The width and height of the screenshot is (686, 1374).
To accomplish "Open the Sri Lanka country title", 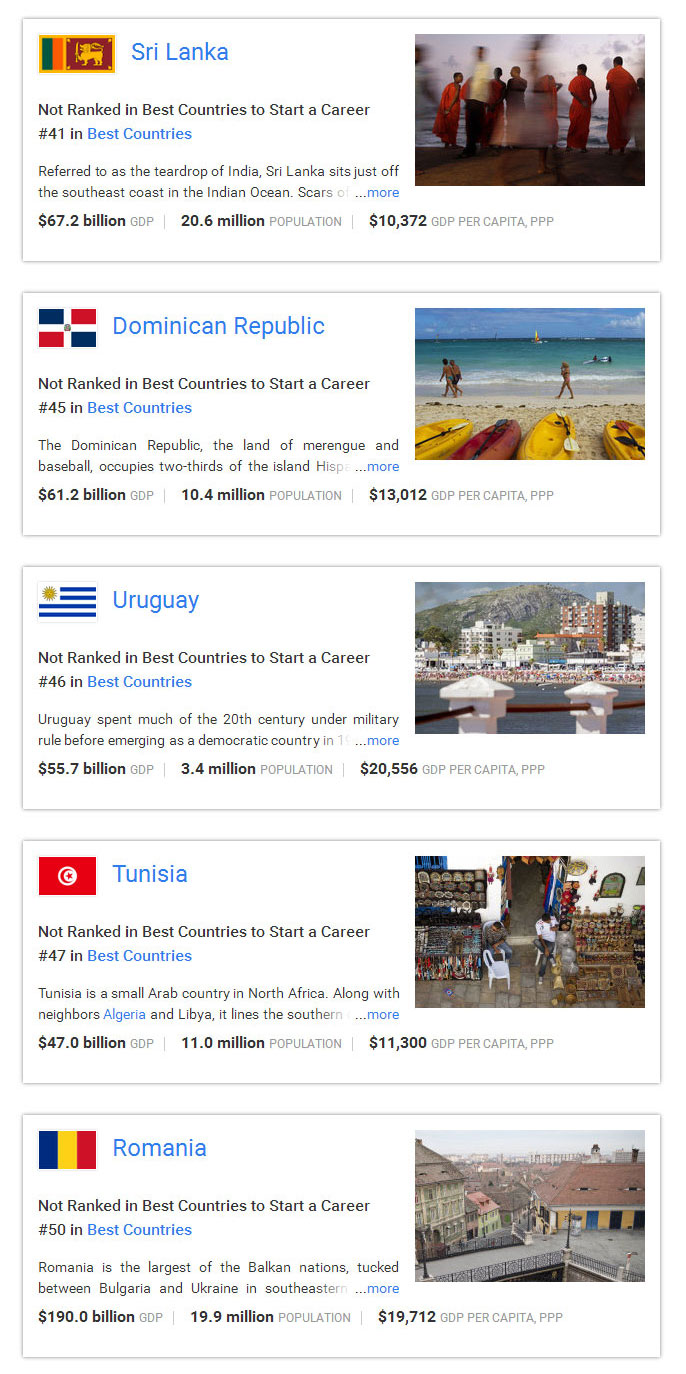I will tap(180, 52).
